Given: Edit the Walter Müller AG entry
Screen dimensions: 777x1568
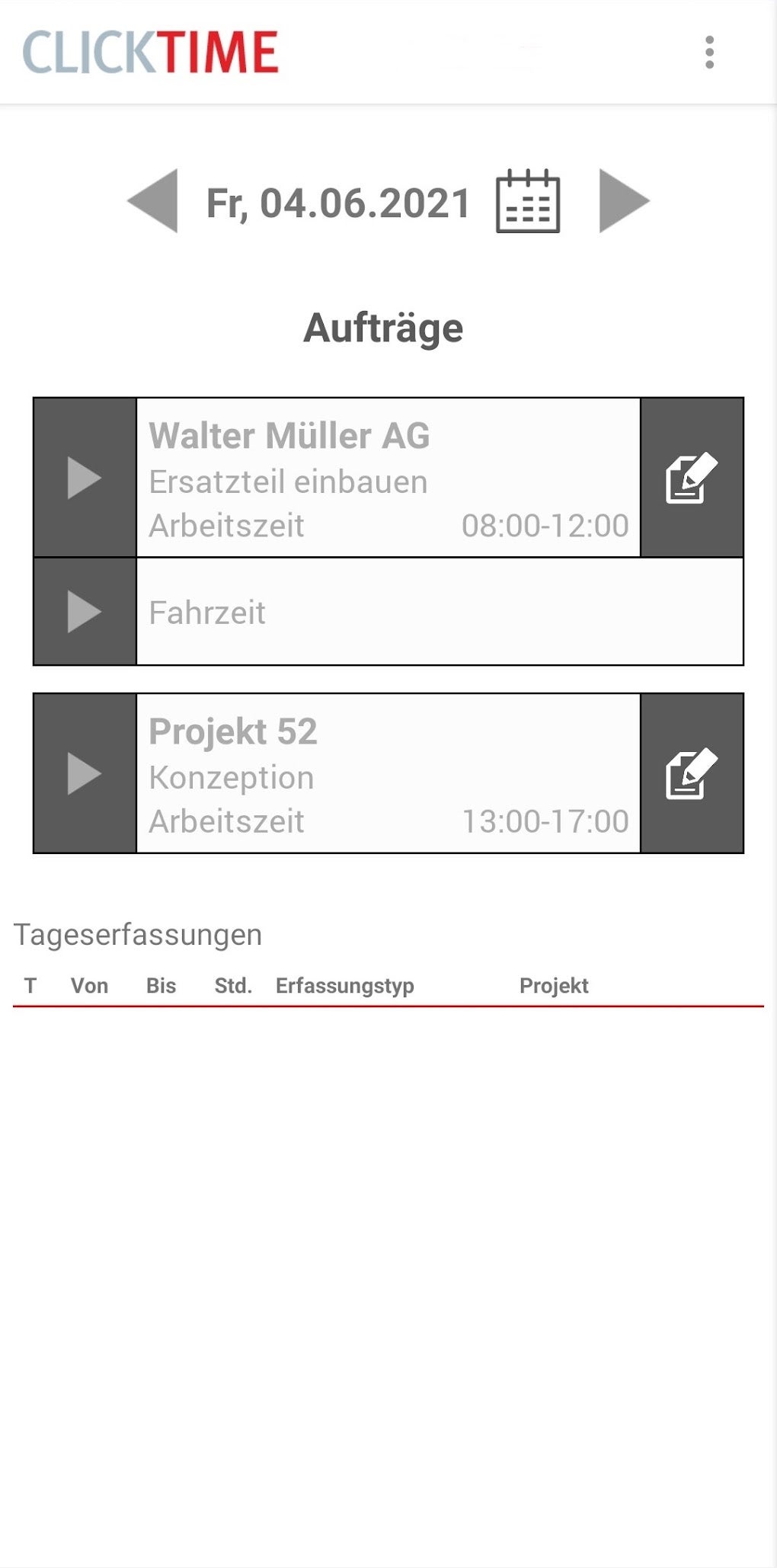Looking at the screenshot, I should pos(690,478).
